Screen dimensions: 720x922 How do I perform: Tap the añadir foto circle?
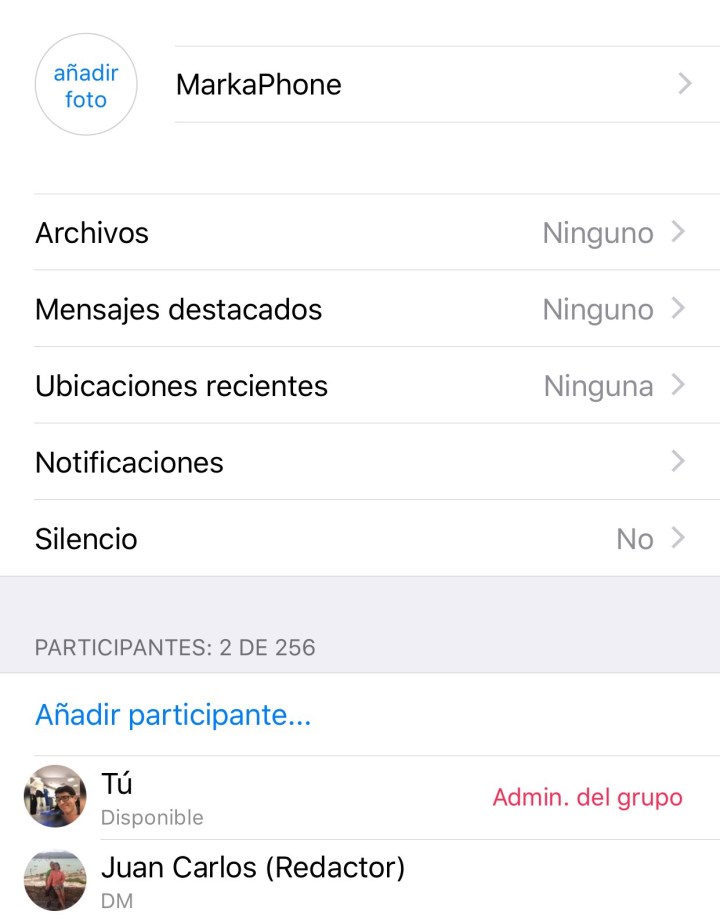[85, 86]
